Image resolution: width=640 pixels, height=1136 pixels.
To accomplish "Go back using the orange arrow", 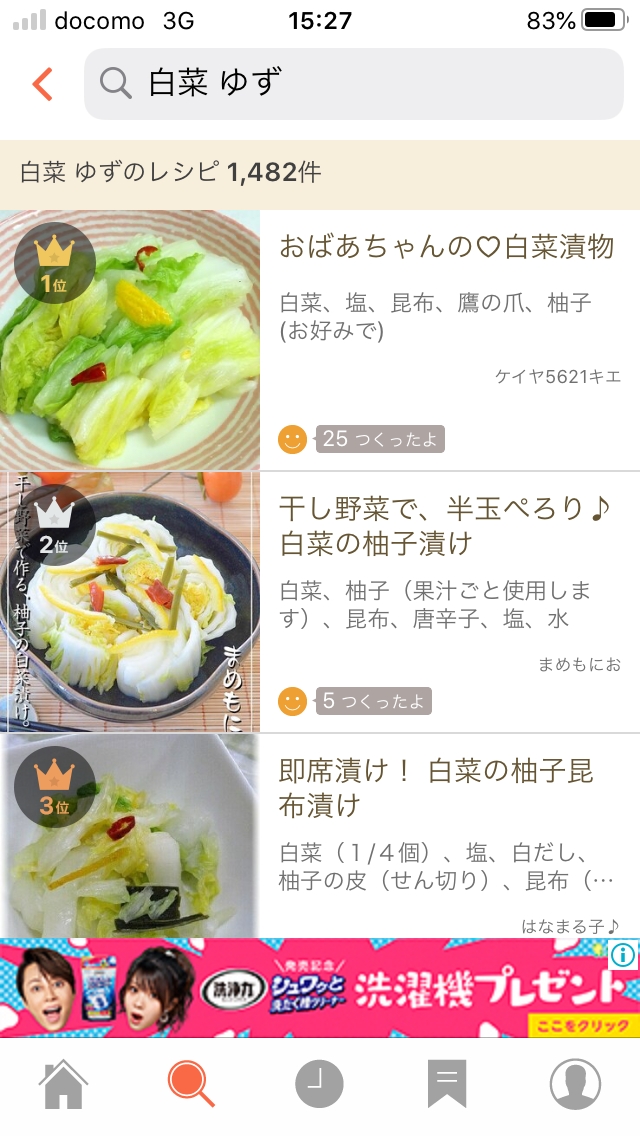I will pos(42,84).
